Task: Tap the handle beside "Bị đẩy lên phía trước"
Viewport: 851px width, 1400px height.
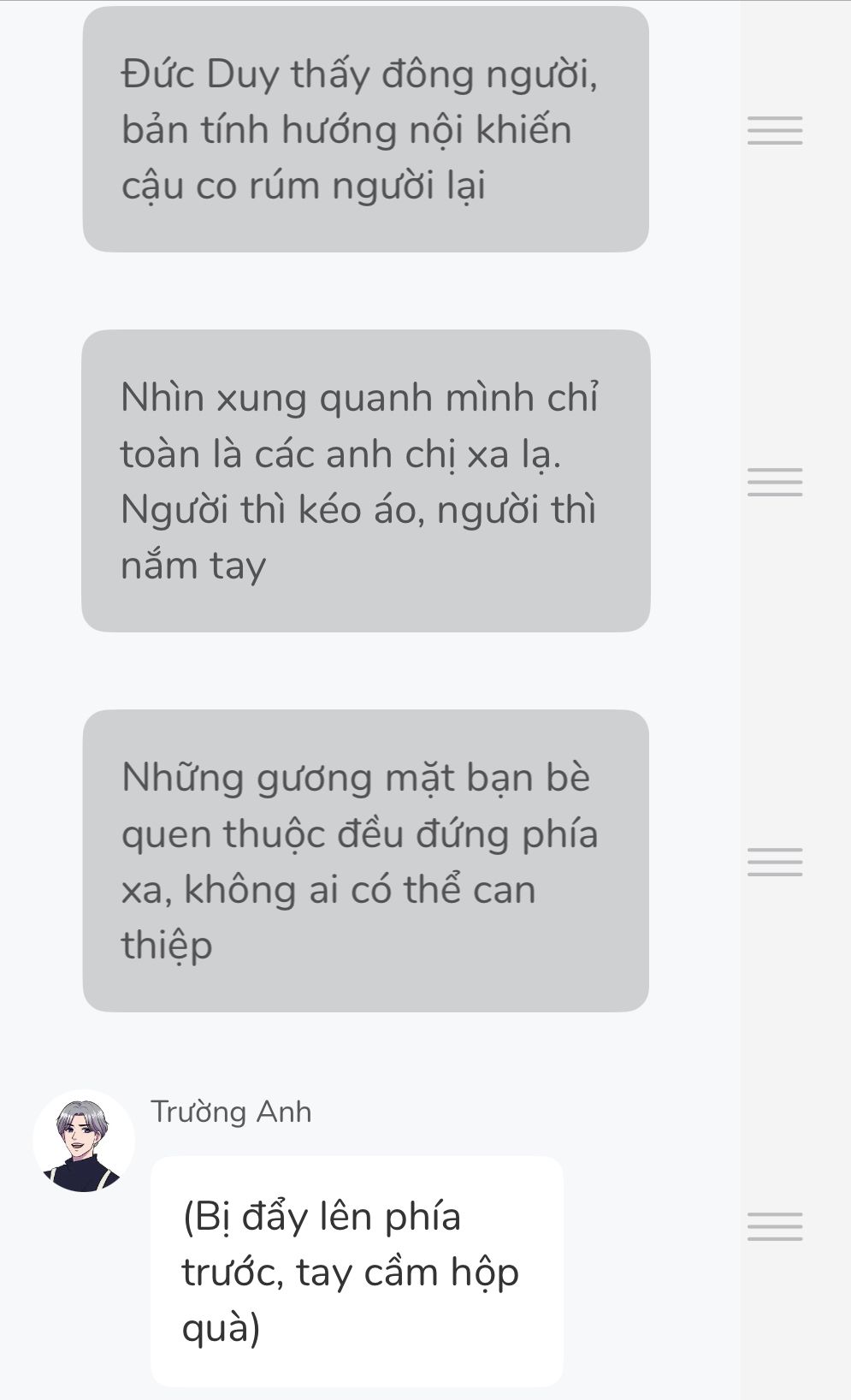Action: click(x=775, y=1226)
